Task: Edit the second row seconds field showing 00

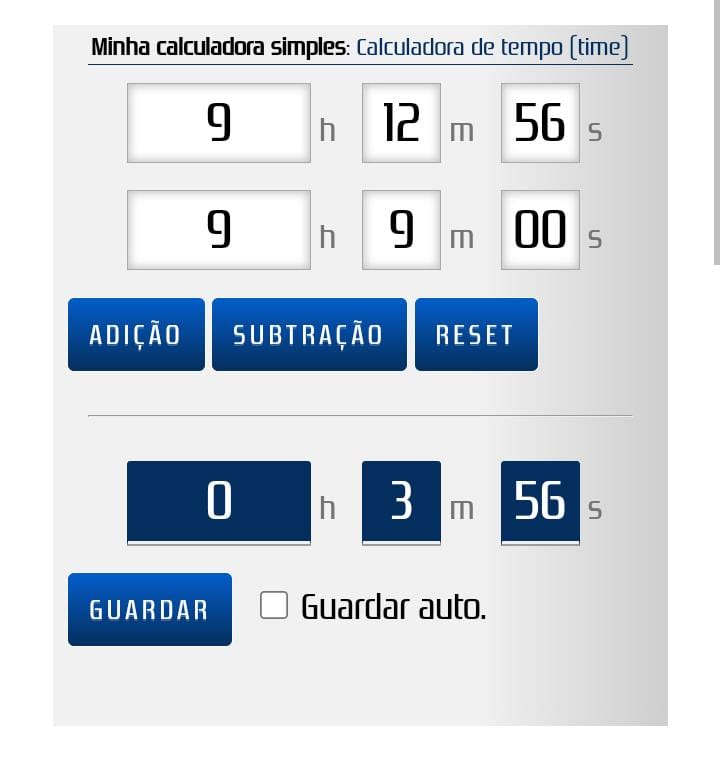Action: (x=540, y=230)
